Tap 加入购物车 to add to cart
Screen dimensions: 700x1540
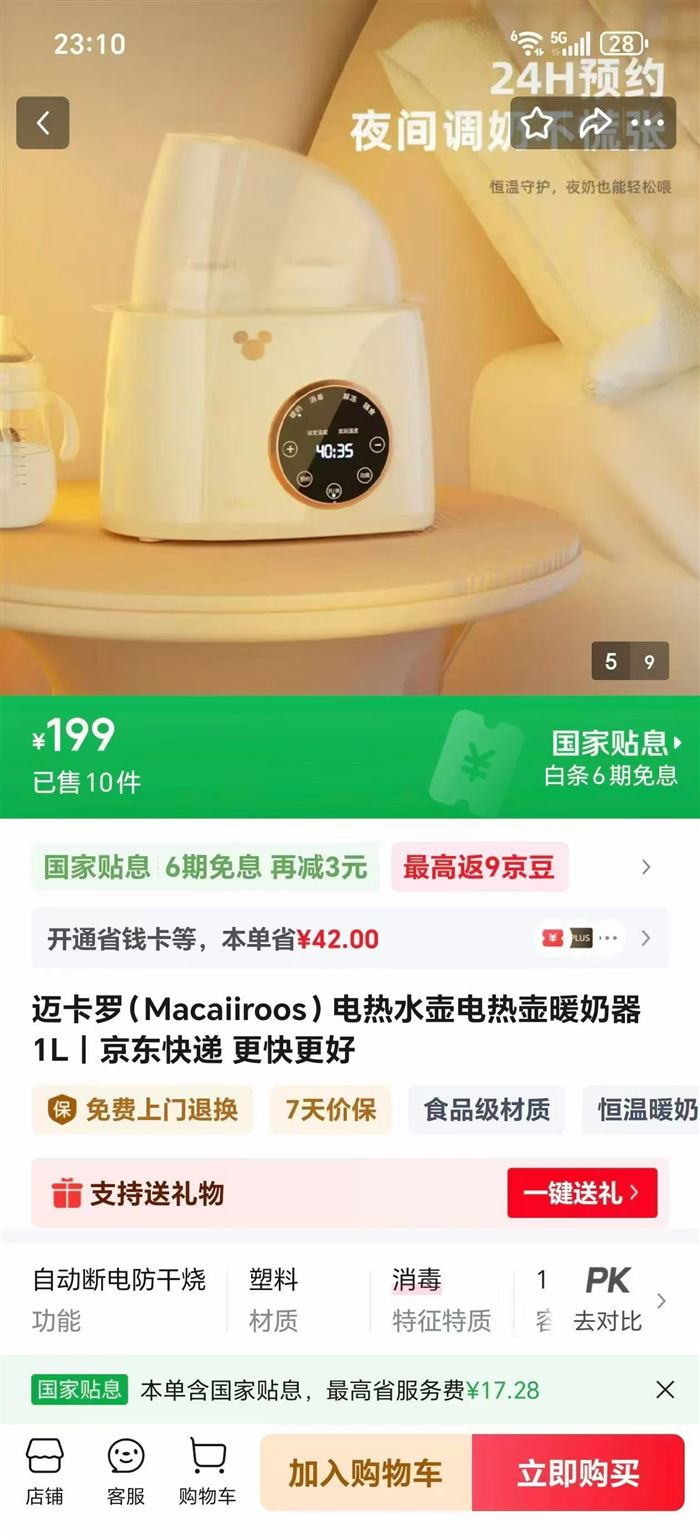[366, 1472]
